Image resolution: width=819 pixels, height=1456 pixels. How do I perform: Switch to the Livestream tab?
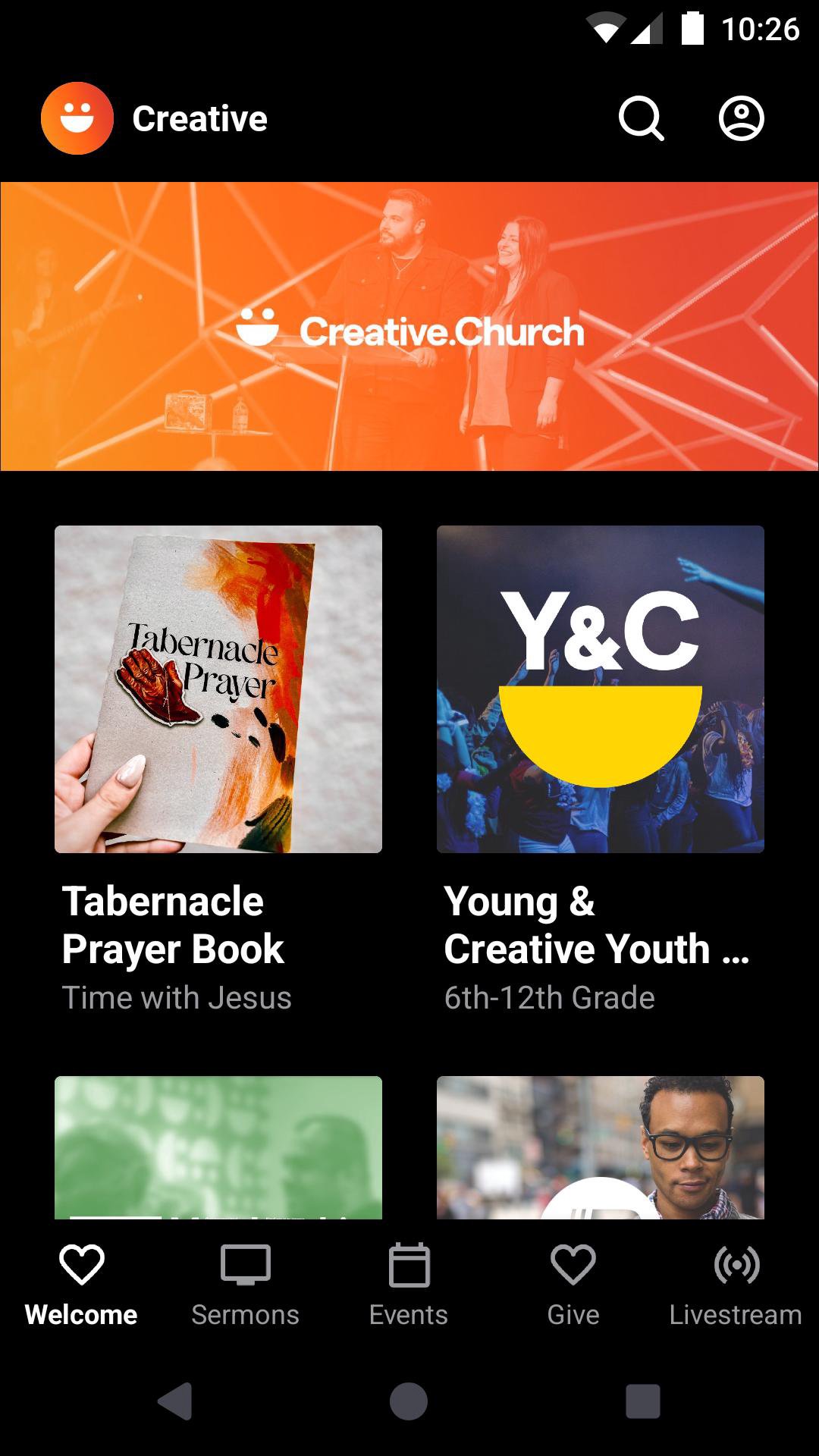[x=736, y=1282]
